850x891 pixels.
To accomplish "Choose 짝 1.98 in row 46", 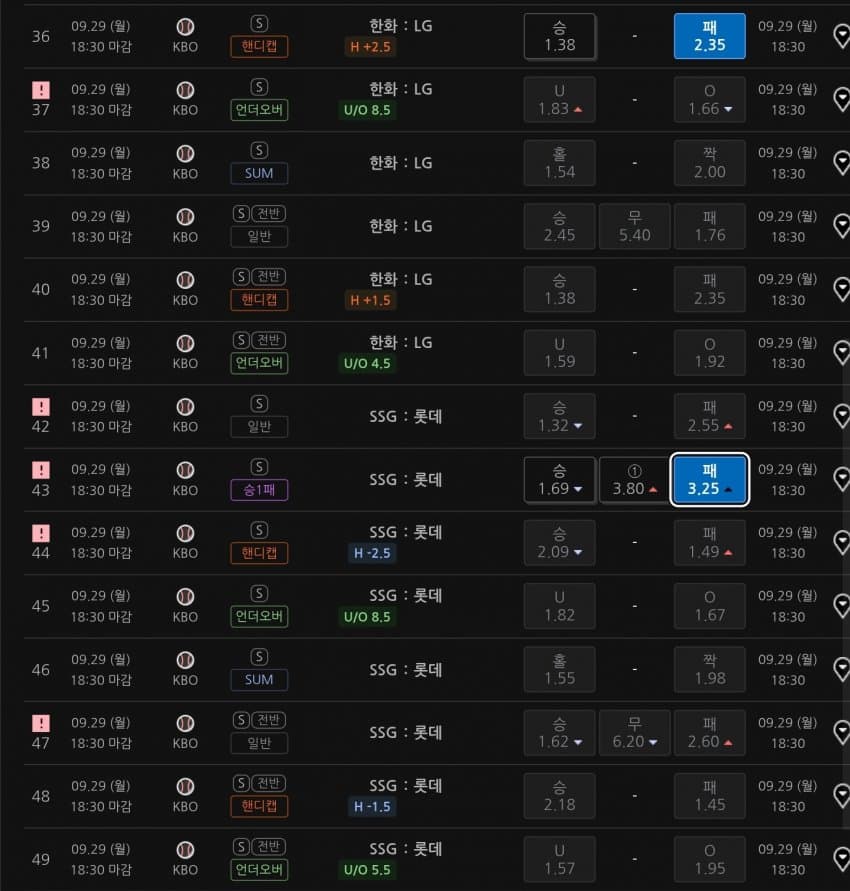I will (x=709, y=669).
